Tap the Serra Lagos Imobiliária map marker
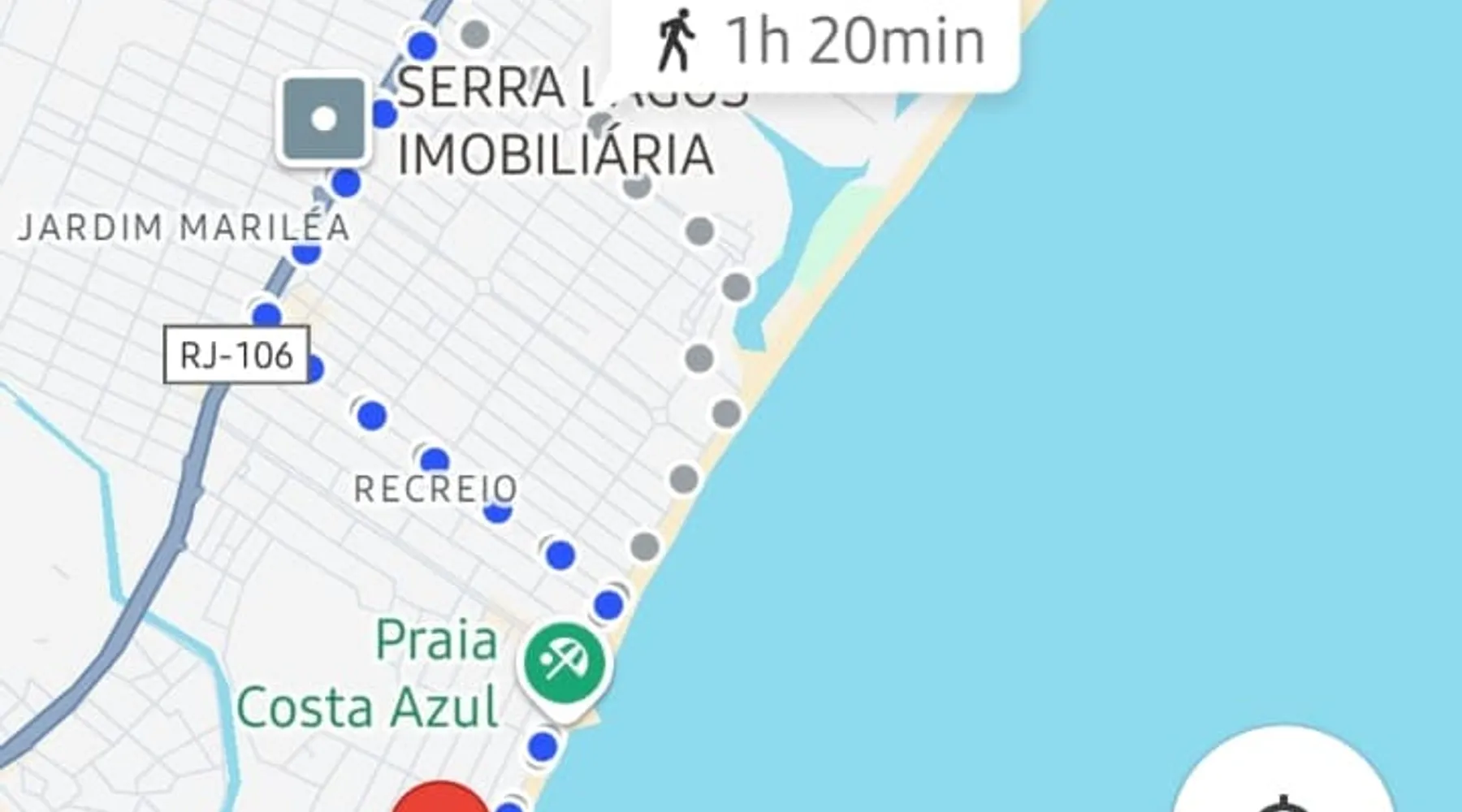Viewport: 1462px width, 812px height. point(324,119)
